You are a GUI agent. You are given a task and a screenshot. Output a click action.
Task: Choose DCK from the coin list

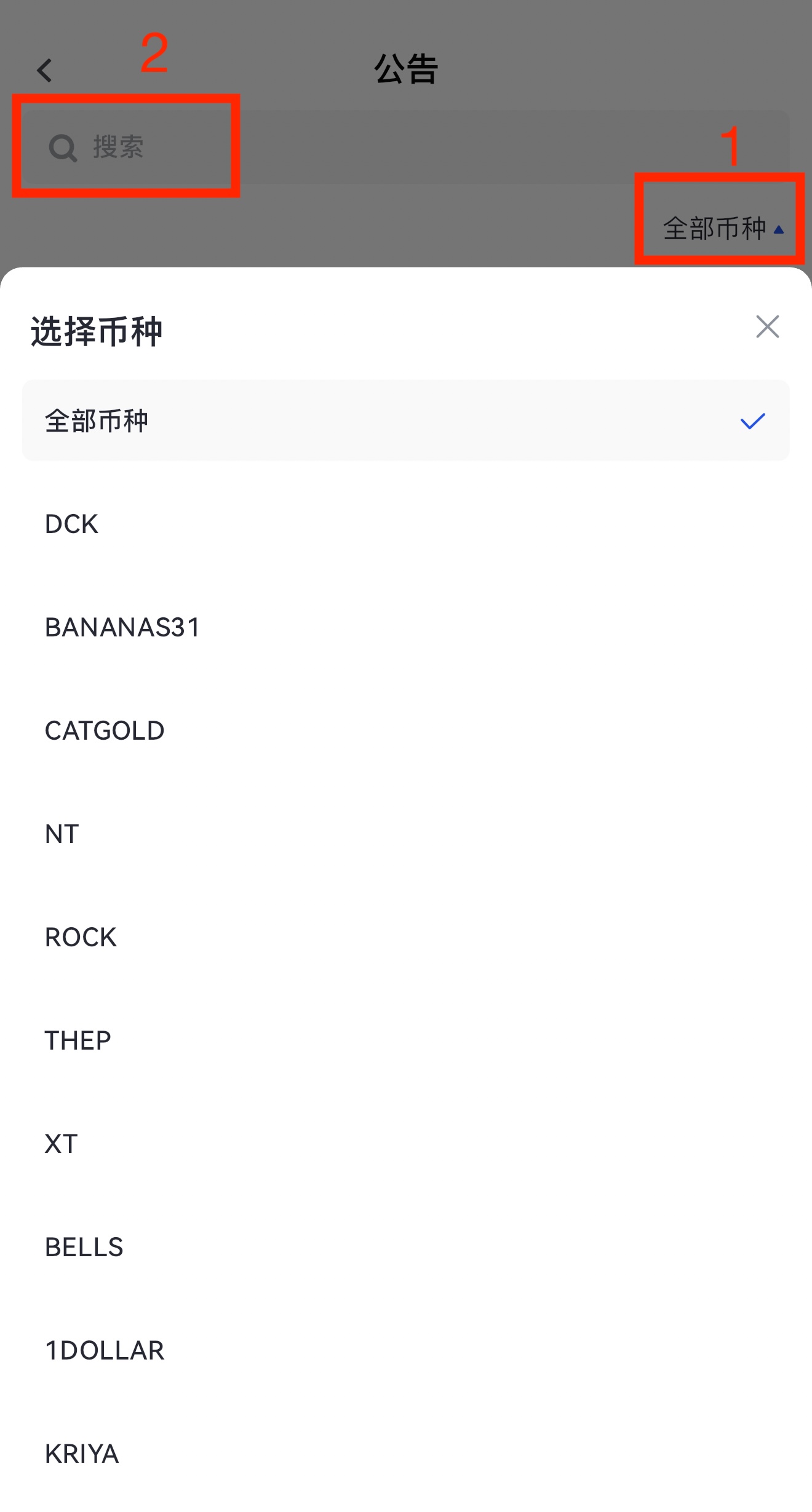72,524
